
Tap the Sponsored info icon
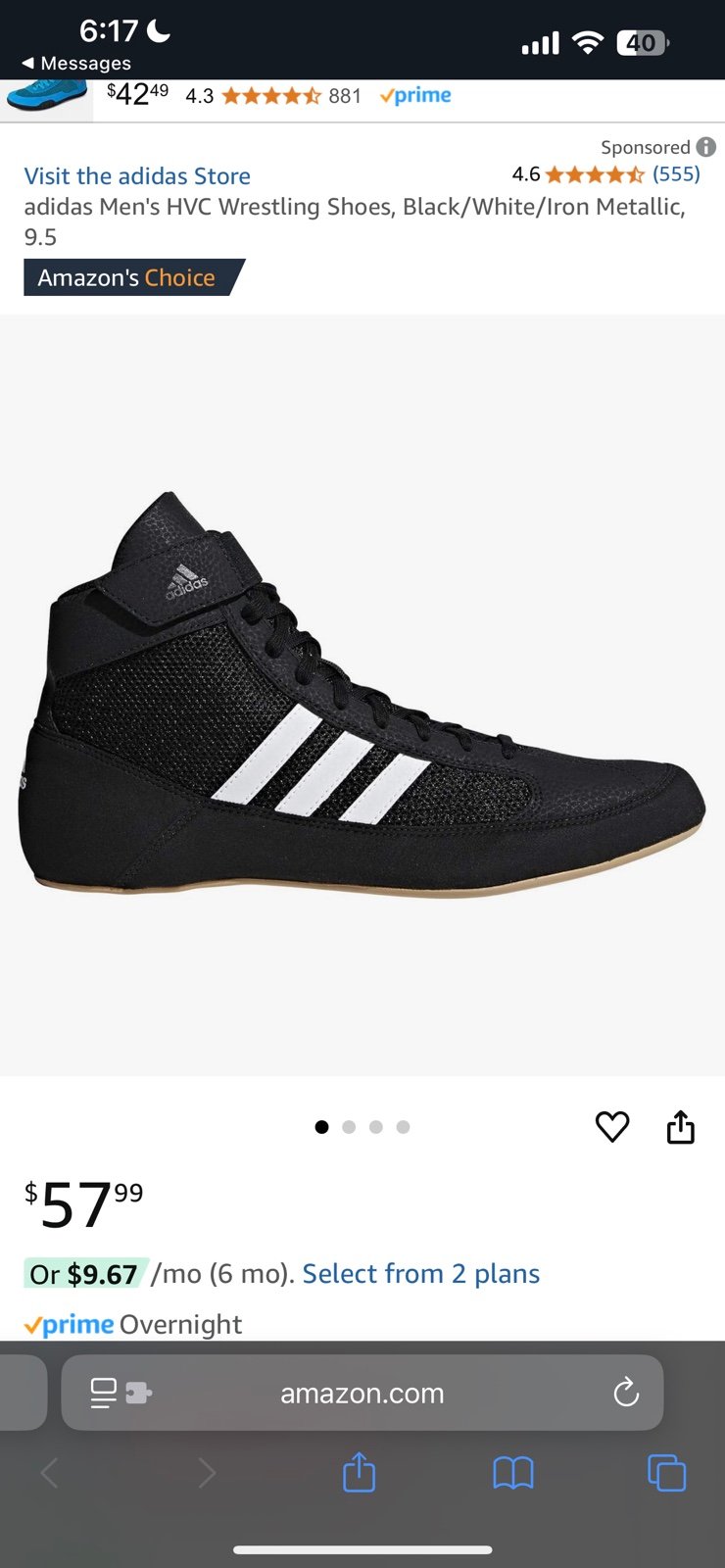coord(706,147)
